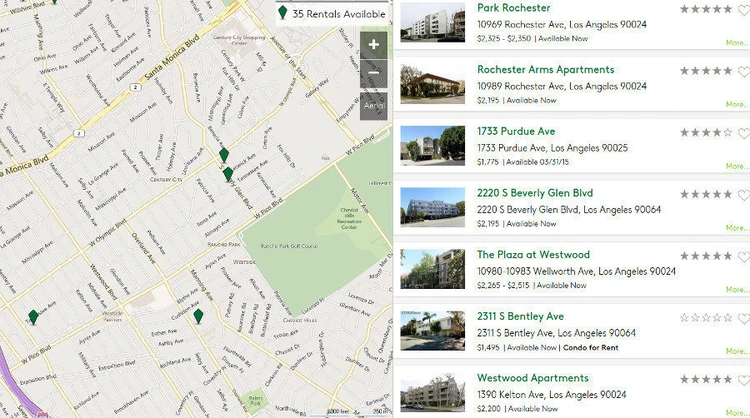View the photo of Westwood Apartments
The image size is (750, 418).
432,394
